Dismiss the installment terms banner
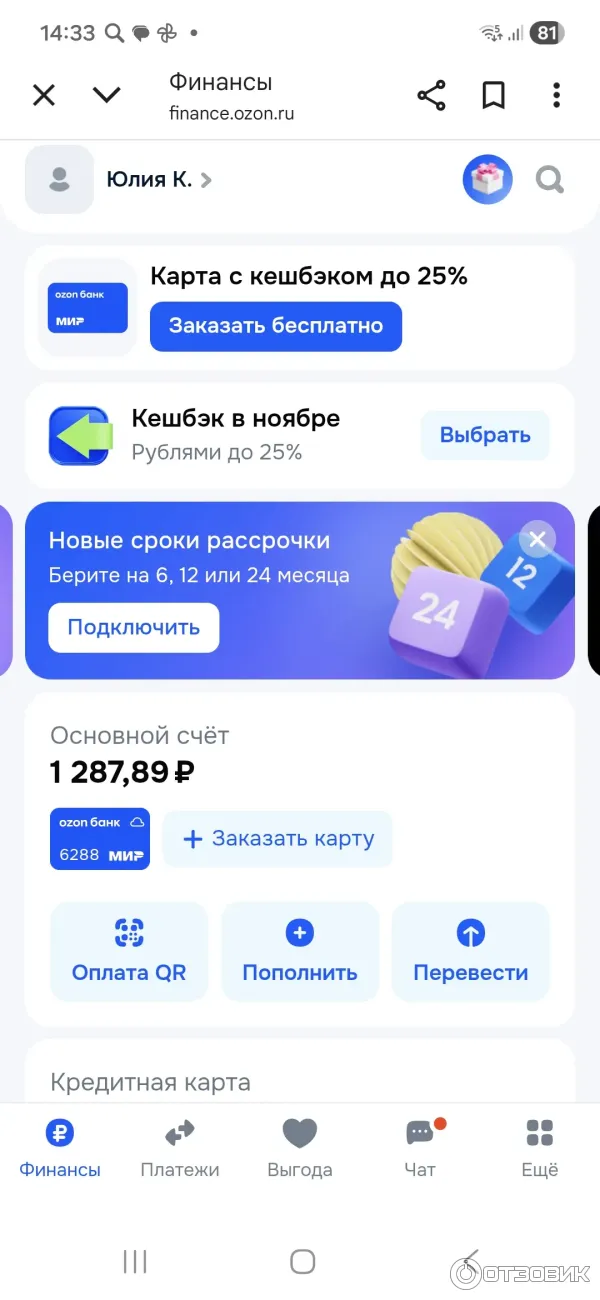 pos(538,541)
